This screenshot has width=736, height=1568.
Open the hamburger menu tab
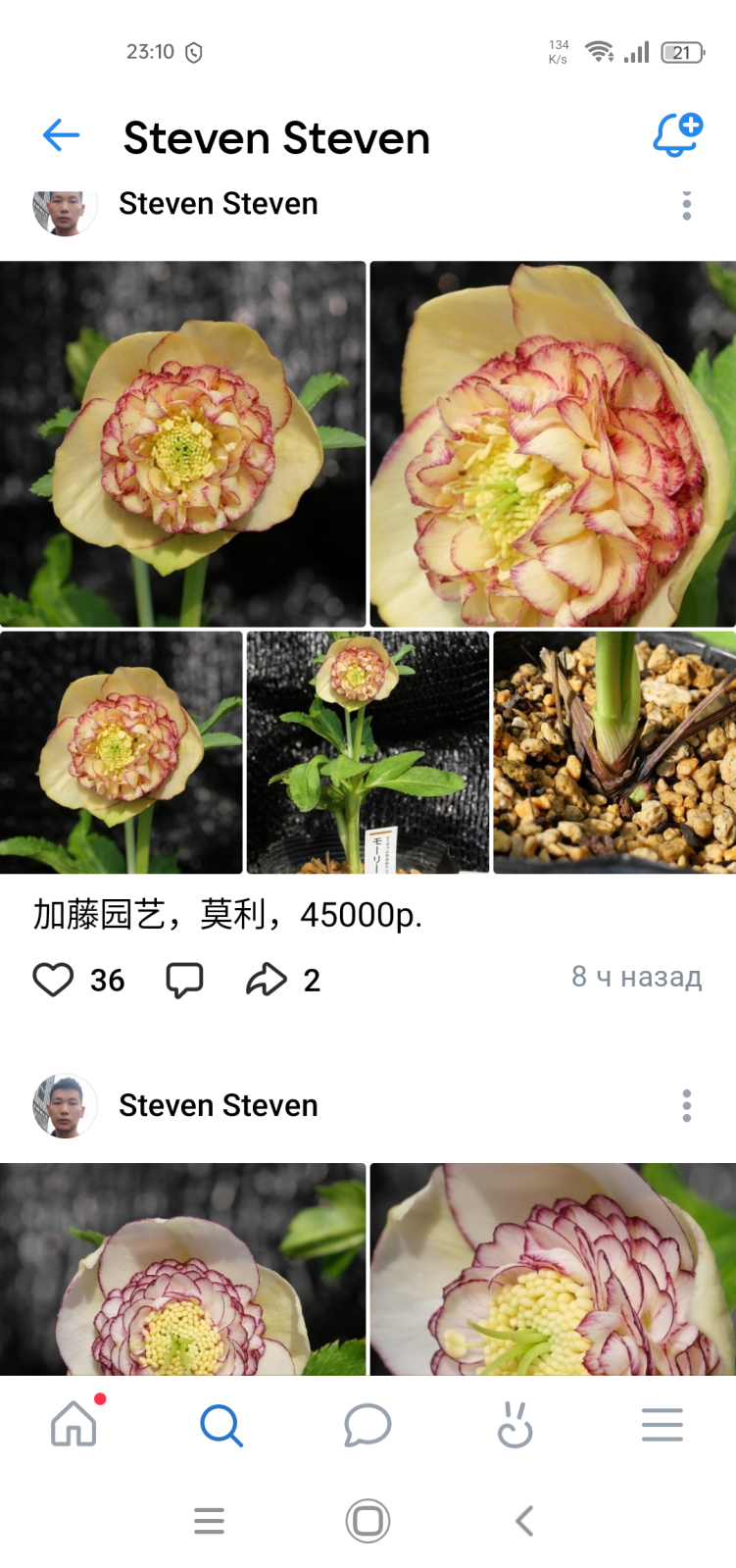point(662,1425)
